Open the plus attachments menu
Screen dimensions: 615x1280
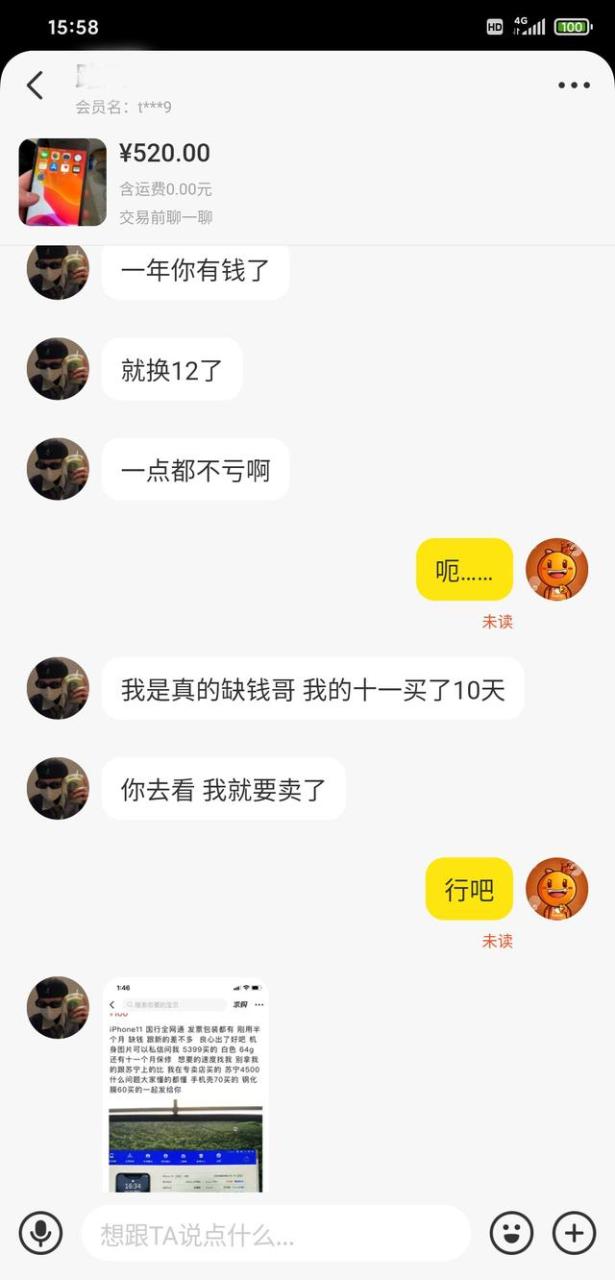tap(574, 1233)
